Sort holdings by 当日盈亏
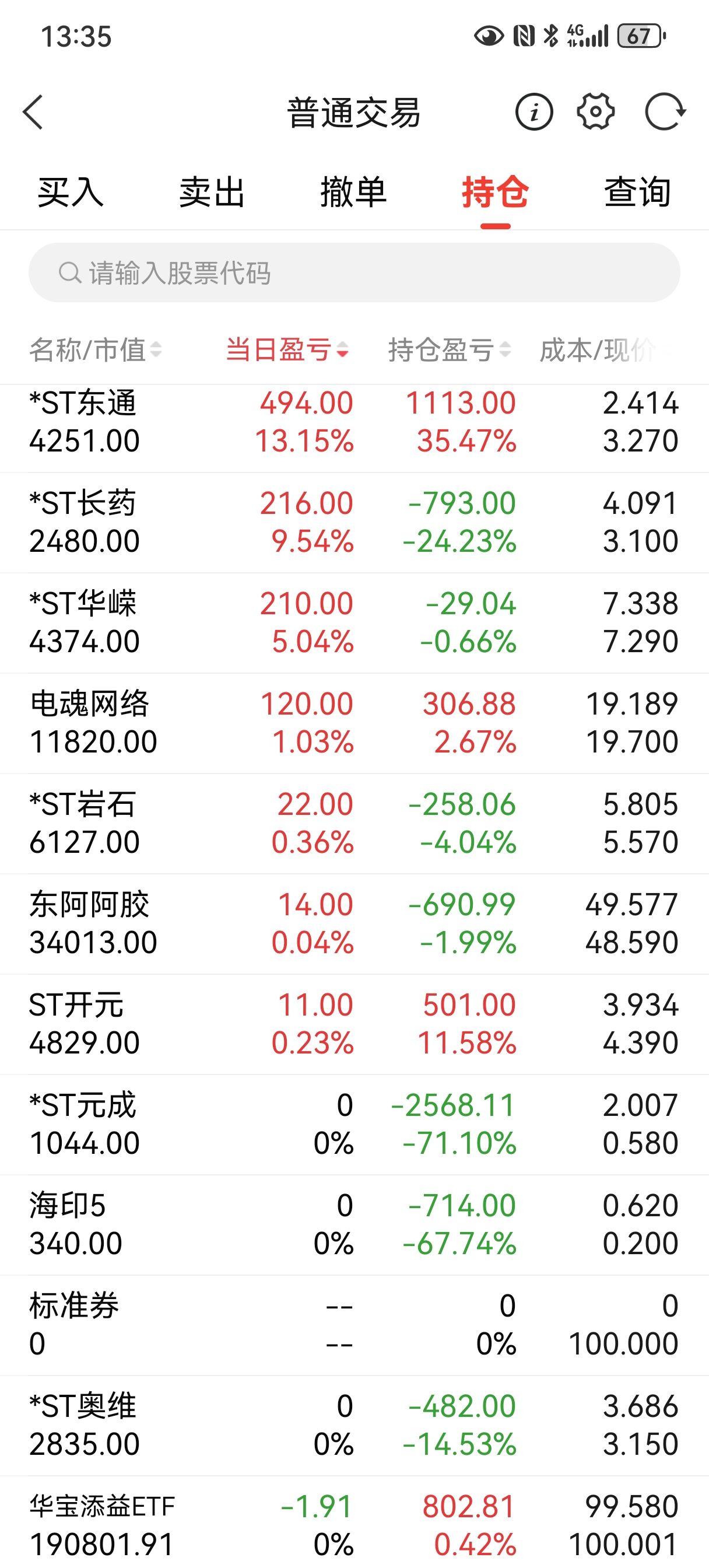Screen dimensions: 709x1568 click(287, 350)
